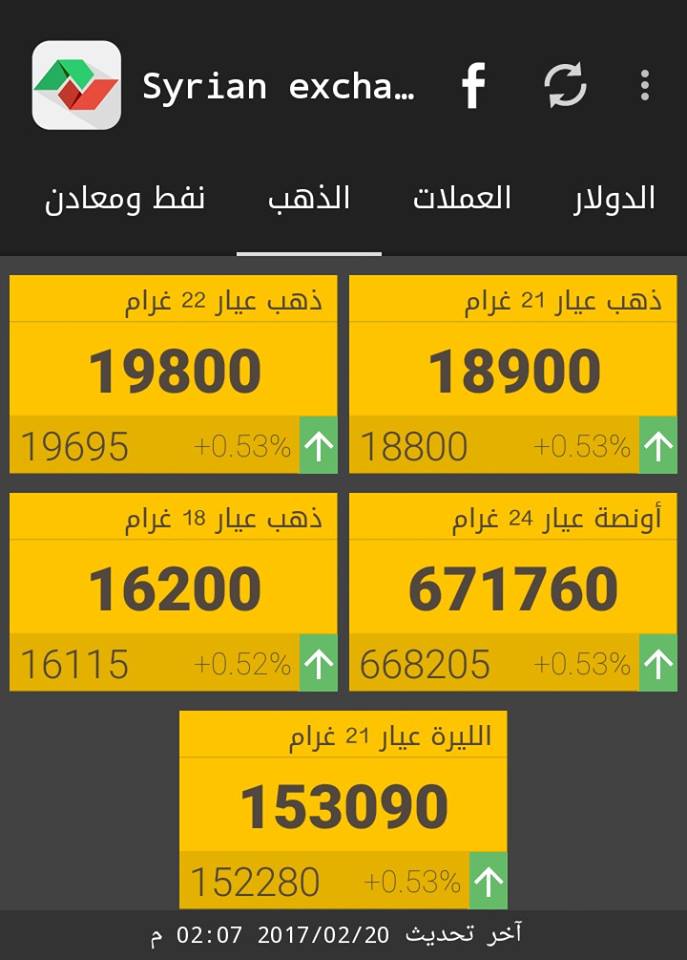Select the الذهب tab
This screenshot has width=687, height=960.
tap(309, 198)
